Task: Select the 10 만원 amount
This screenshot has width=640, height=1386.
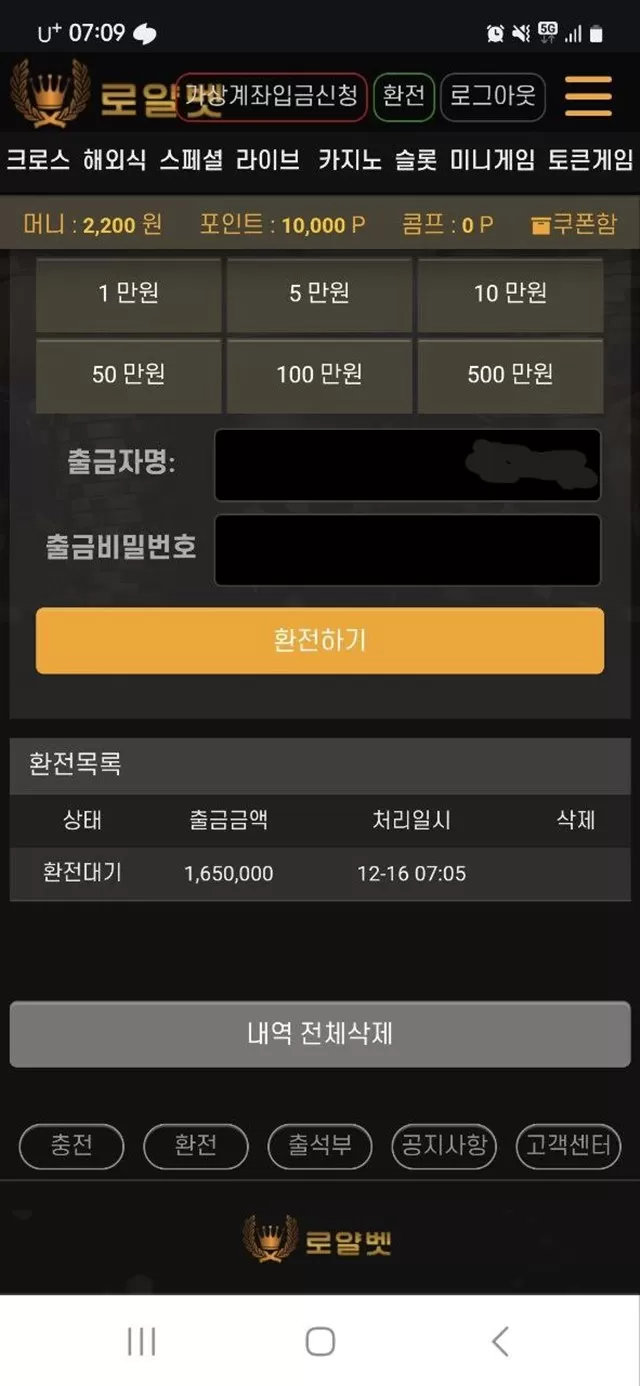Action: coord(510,293)
